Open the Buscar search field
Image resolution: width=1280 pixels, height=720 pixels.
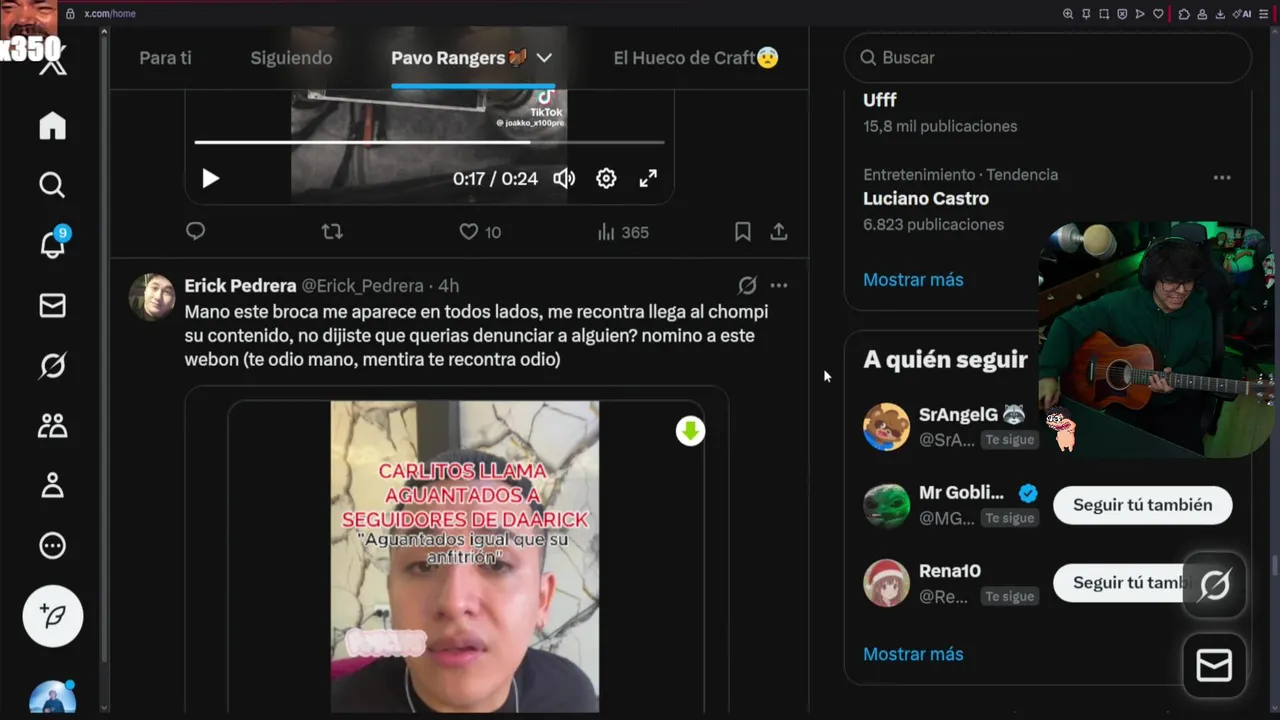[1048, 58]
